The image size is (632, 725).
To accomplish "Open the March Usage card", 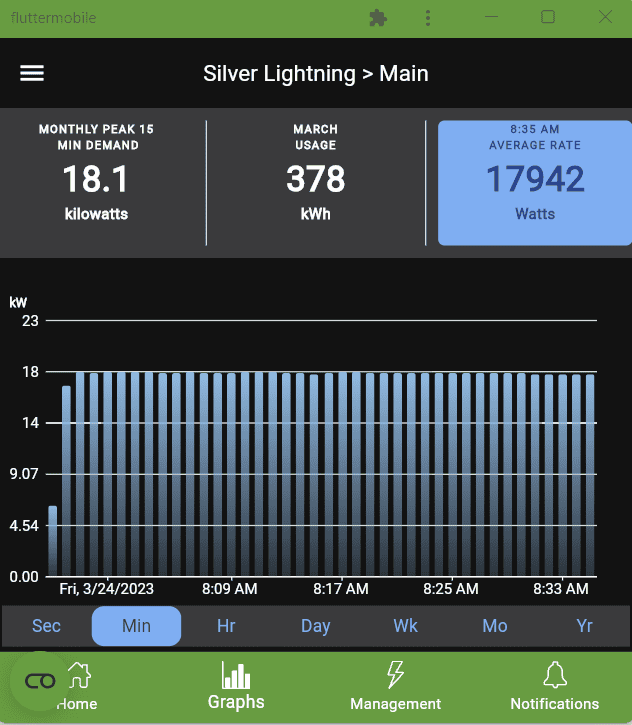I will [315, 183].
